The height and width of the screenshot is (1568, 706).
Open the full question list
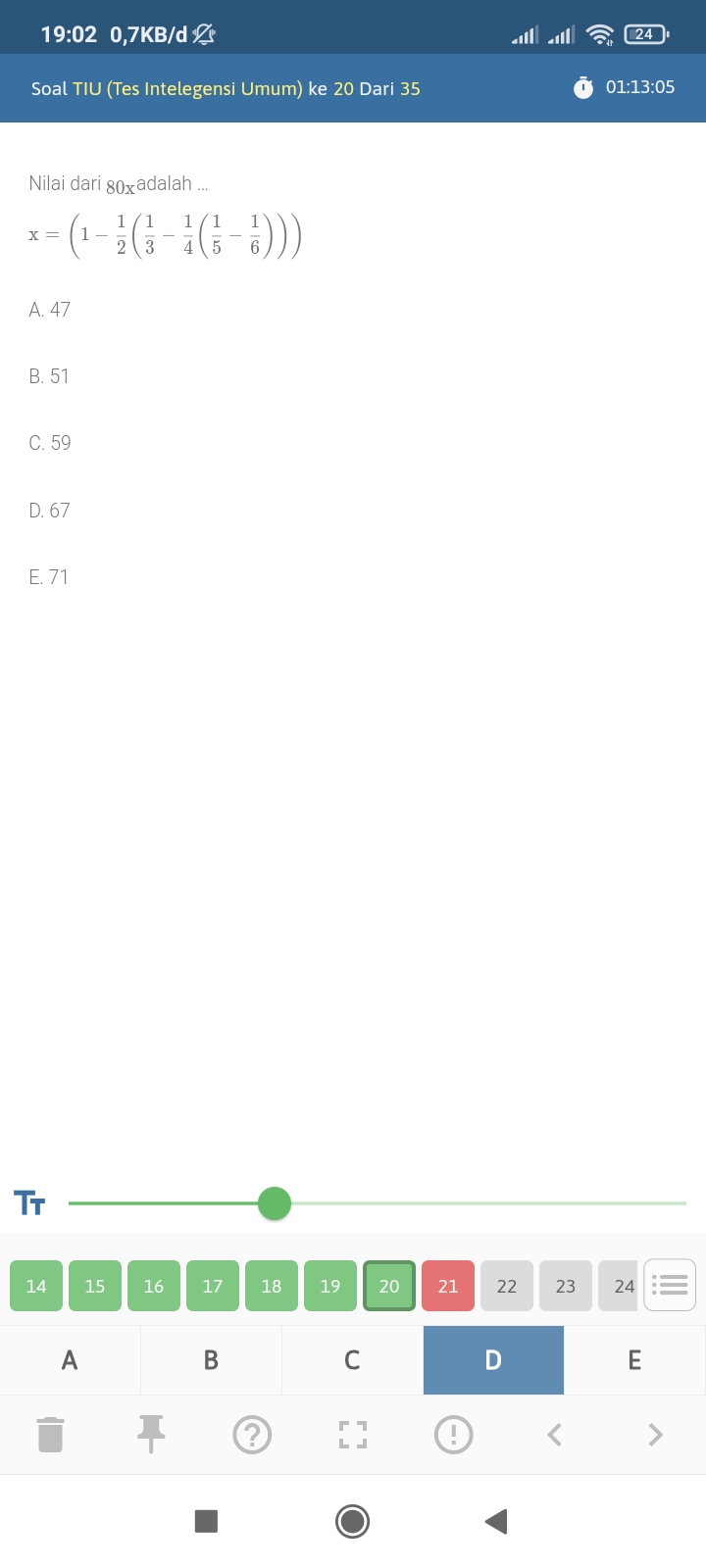coord(670,1285)
